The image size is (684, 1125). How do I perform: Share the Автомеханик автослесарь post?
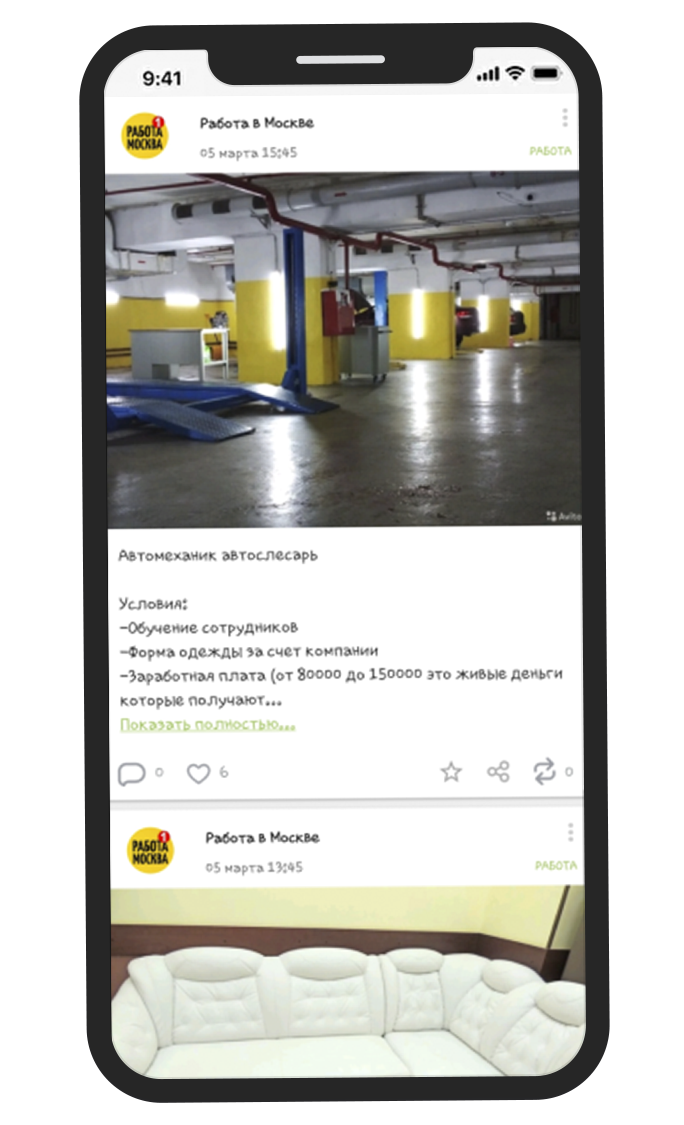point(498,772)
